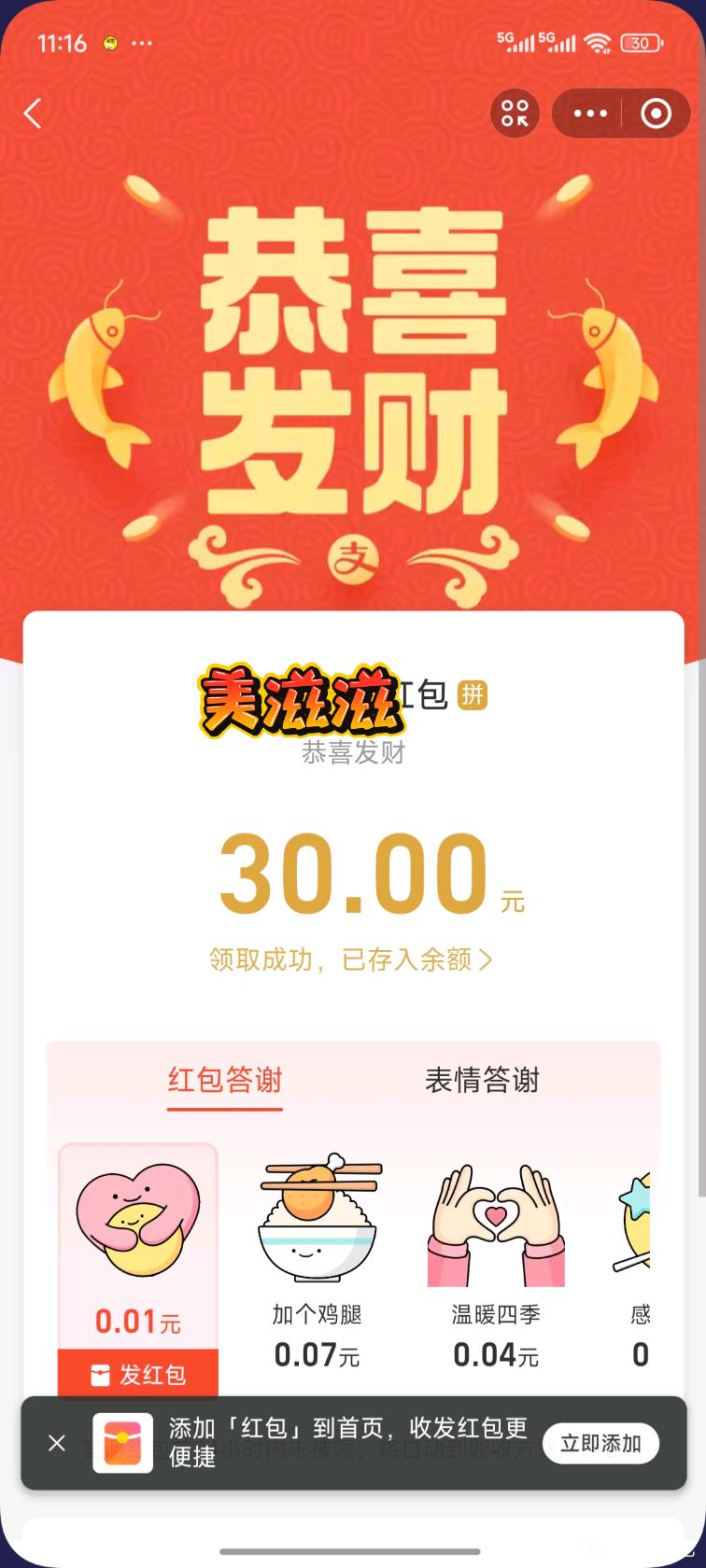The image size is (706, 1568).
Task: Switch to the 表情答谢 tab
Action: click(x=482, y=1080)
